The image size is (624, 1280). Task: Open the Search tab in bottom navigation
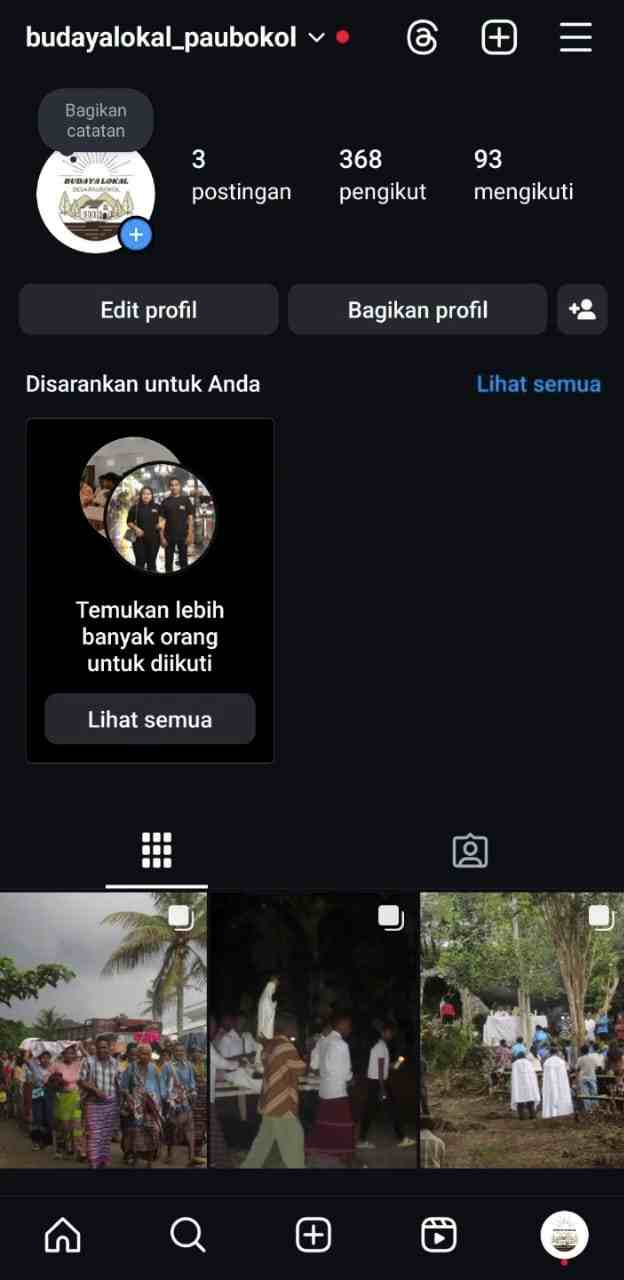pyautogui.click(x=187, y=1236)
